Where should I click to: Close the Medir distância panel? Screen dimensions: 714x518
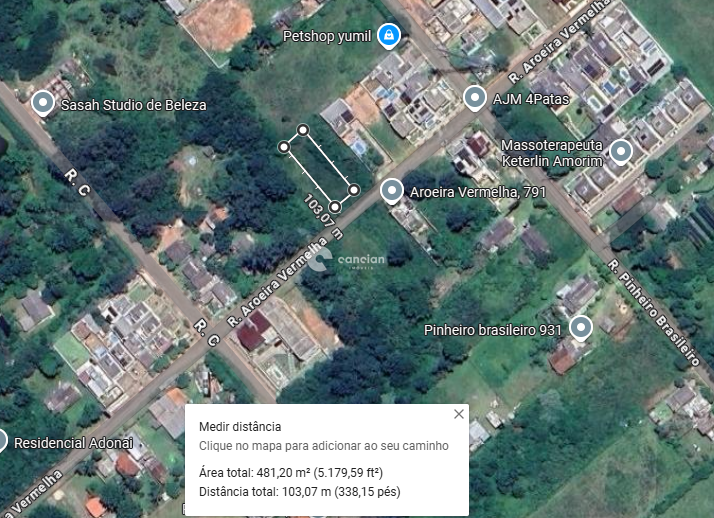[459, 414]
